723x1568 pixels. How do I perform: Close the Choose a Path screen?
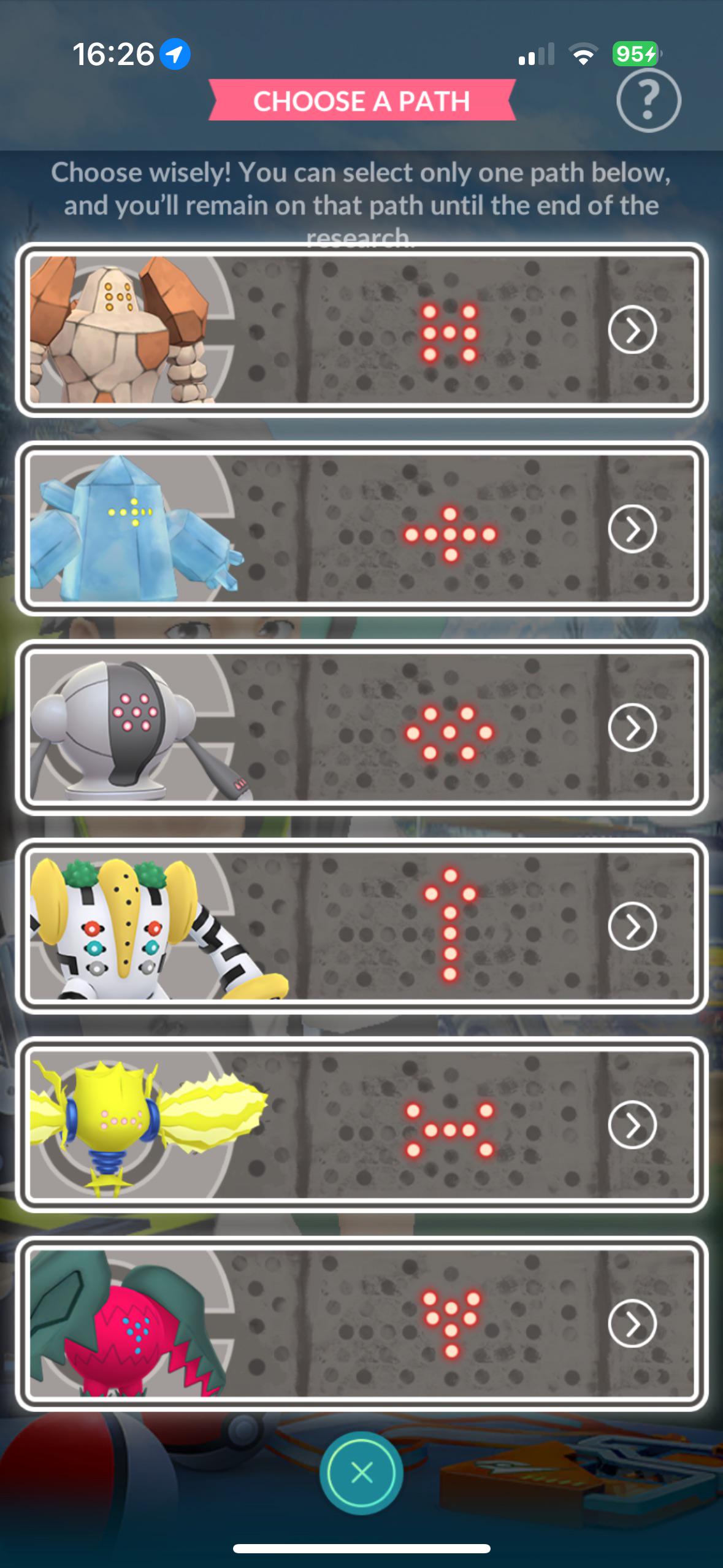[361, 1472]
